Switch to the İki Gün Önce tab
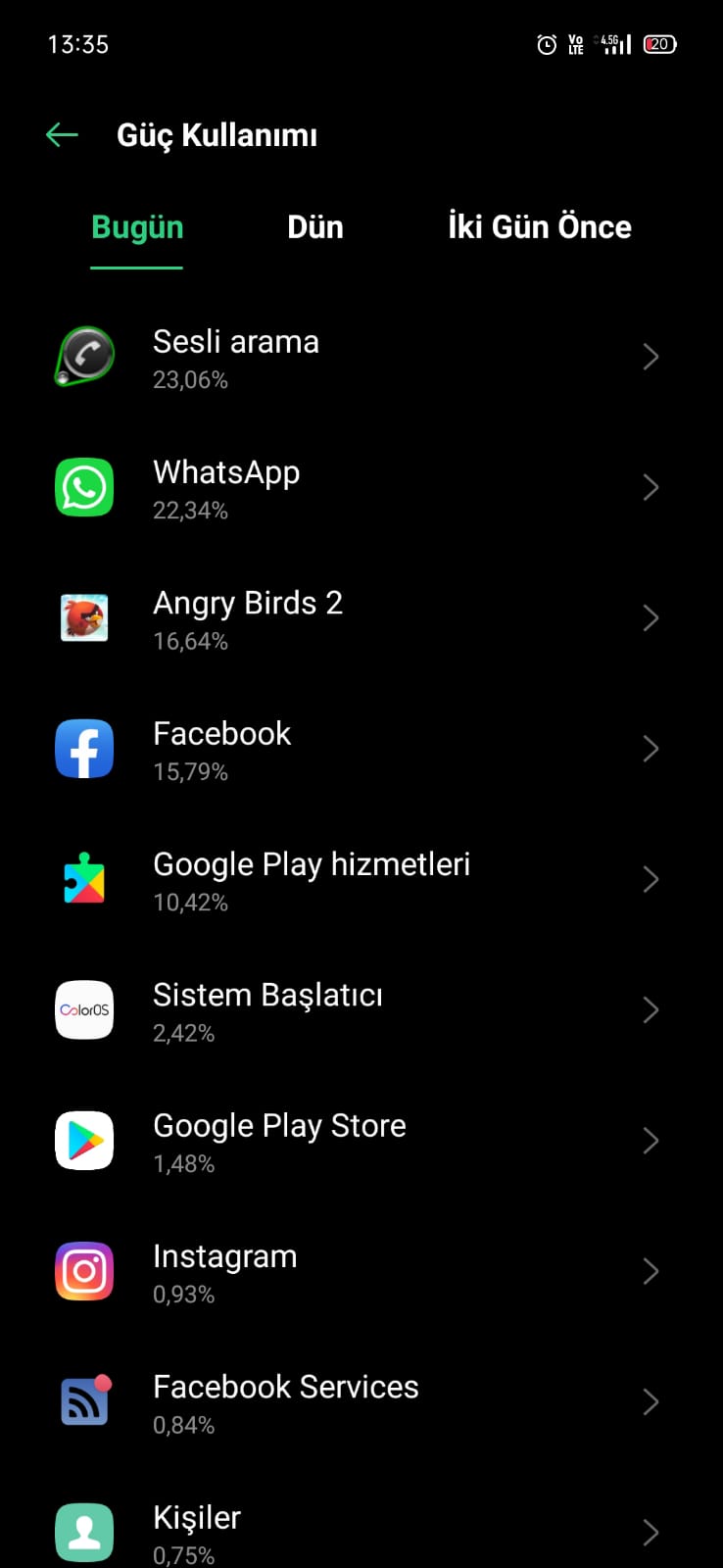The width and height of the screenshot is (723, 1568). click(540, 227)
